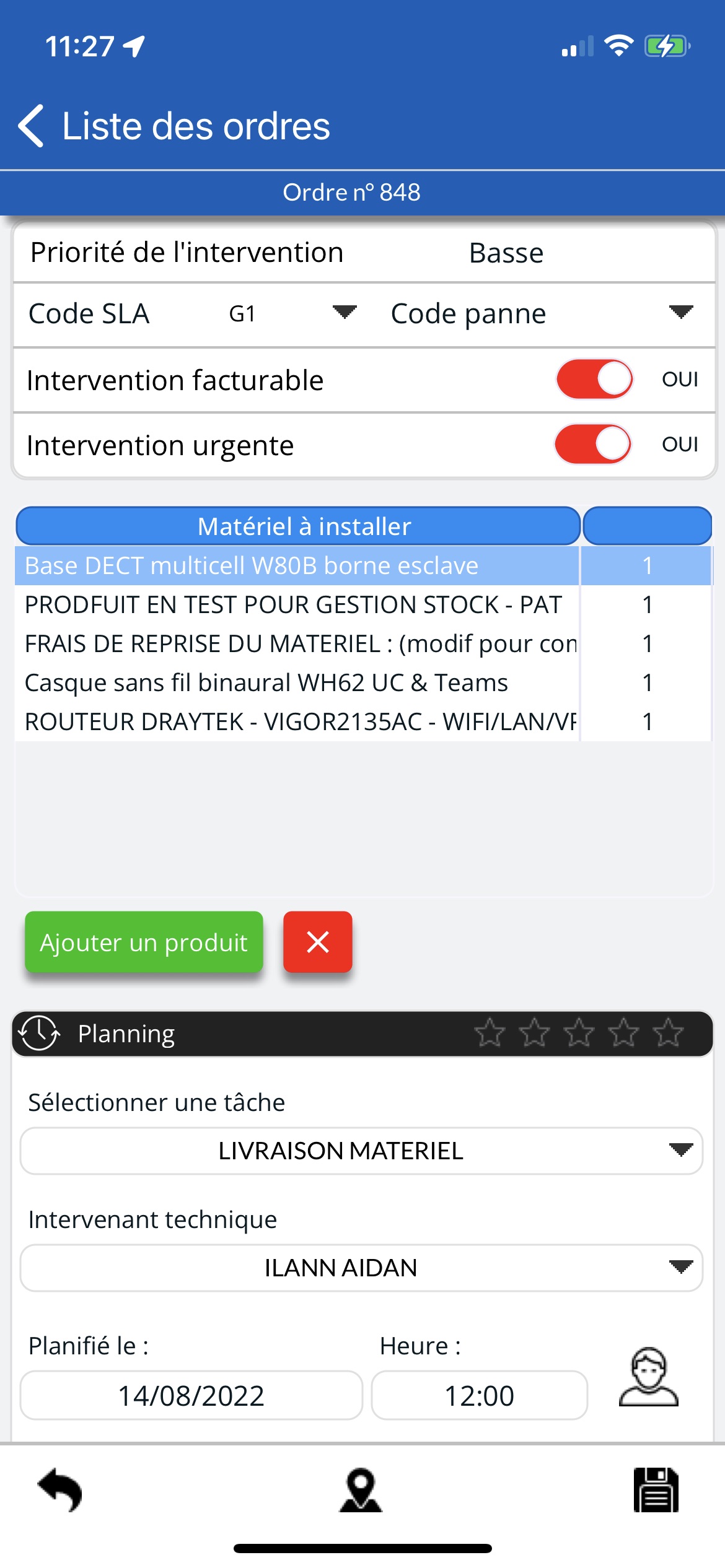The height and width of the screenshot is (1568, 725).
Task: Select ROUTEUR DRAYTEK VIGOR2135AC row
Action: click(x=363, y=721)
